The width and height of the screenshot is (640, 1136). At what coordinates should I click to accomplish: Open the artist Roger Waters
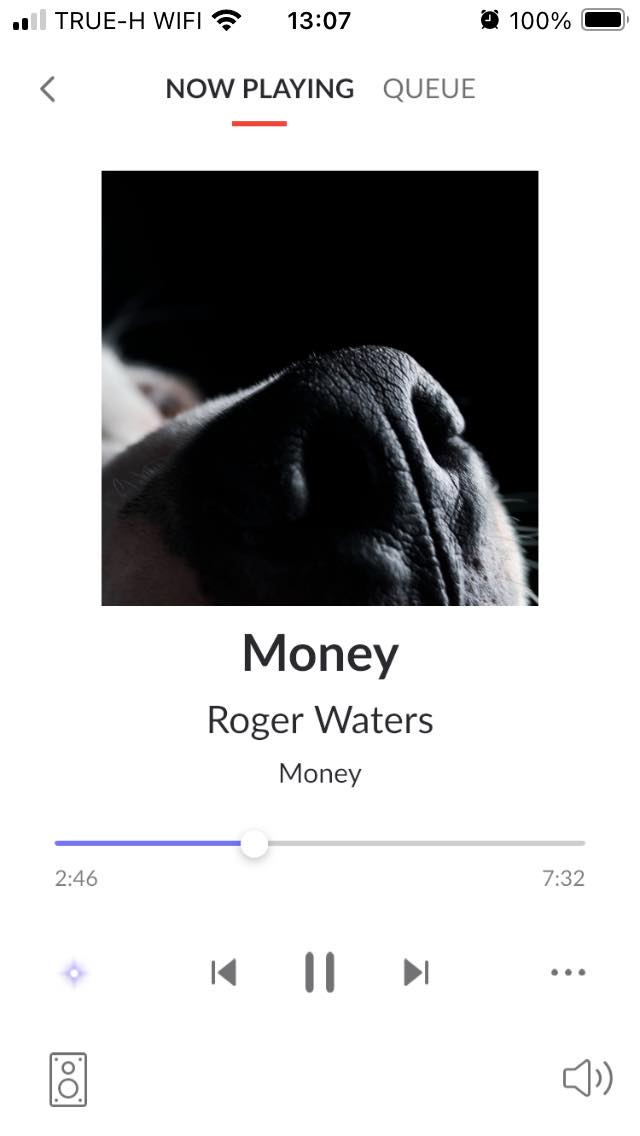[320, 720]
